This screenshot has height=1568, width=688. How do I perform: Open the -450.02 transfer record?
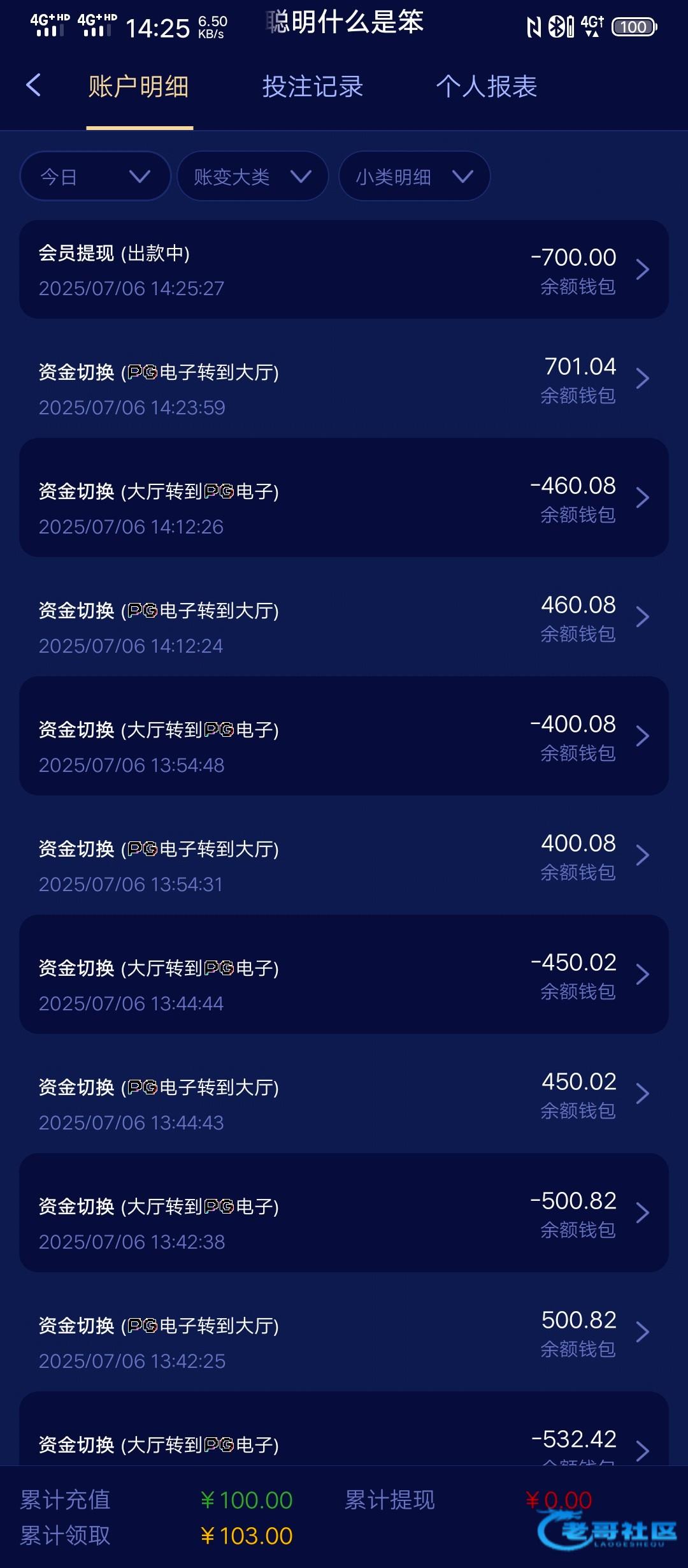point(344,975)
